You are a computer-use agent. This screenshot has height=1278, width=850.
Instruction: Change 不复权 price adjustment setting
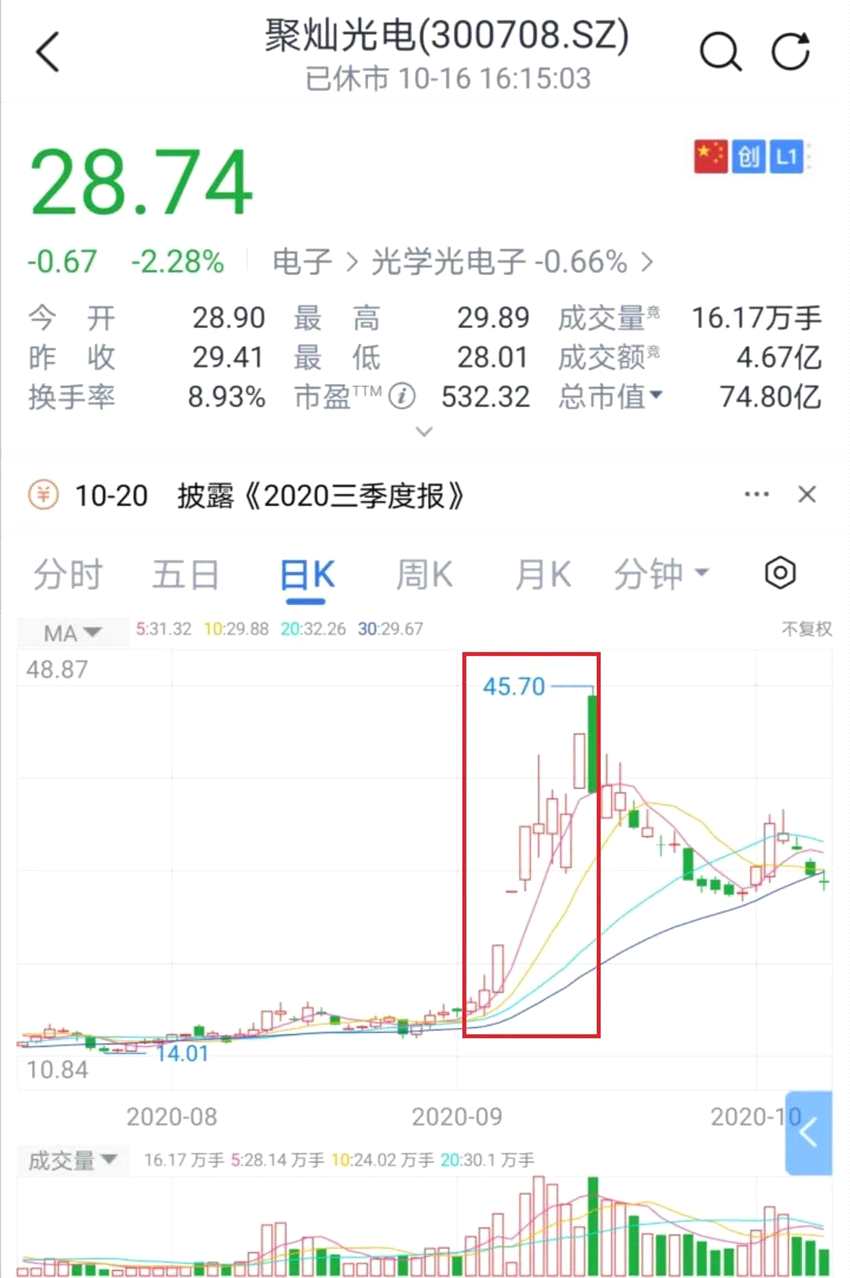point(806,629)
